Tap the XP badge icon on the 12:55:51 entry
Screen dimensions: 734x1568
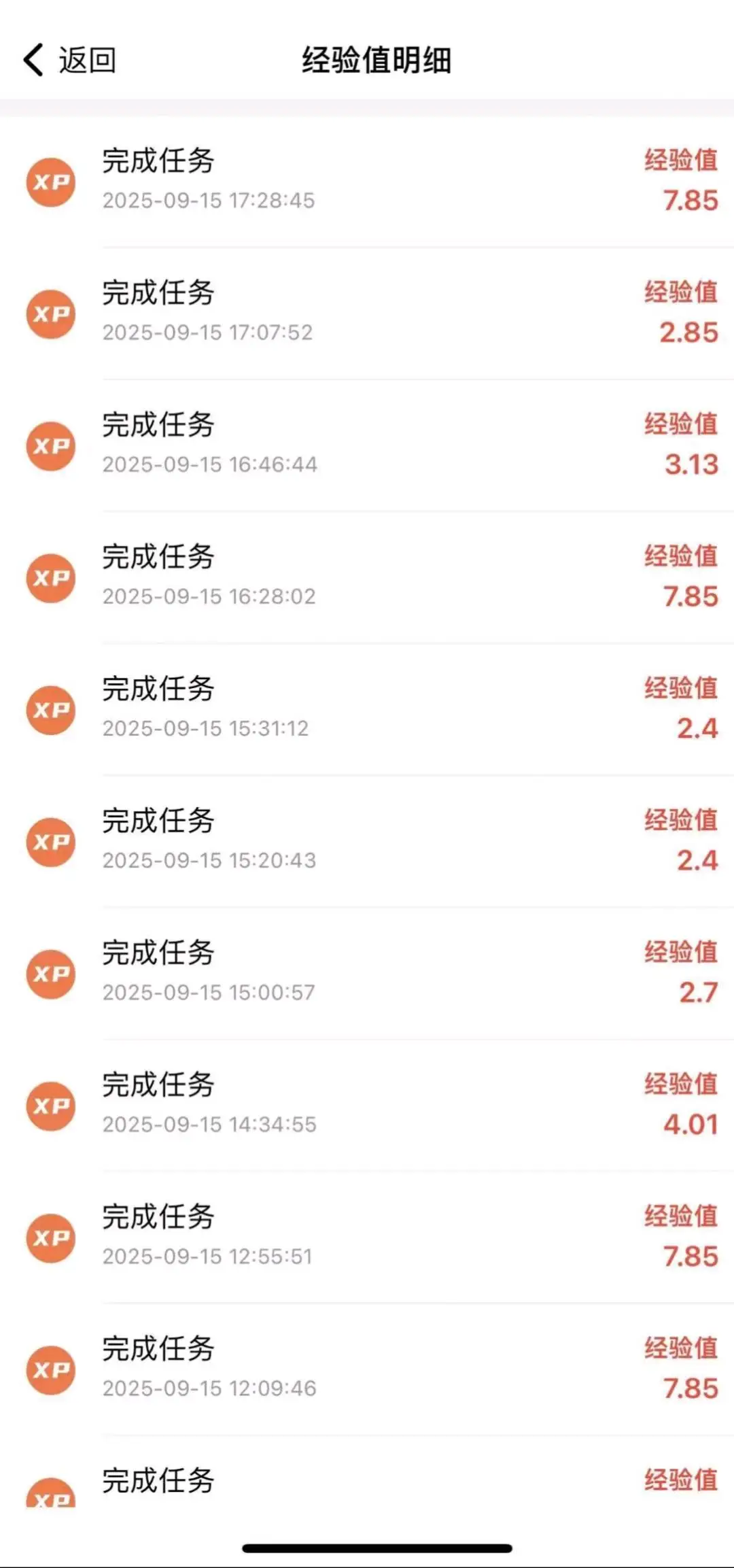click(x=50, y=1238)
